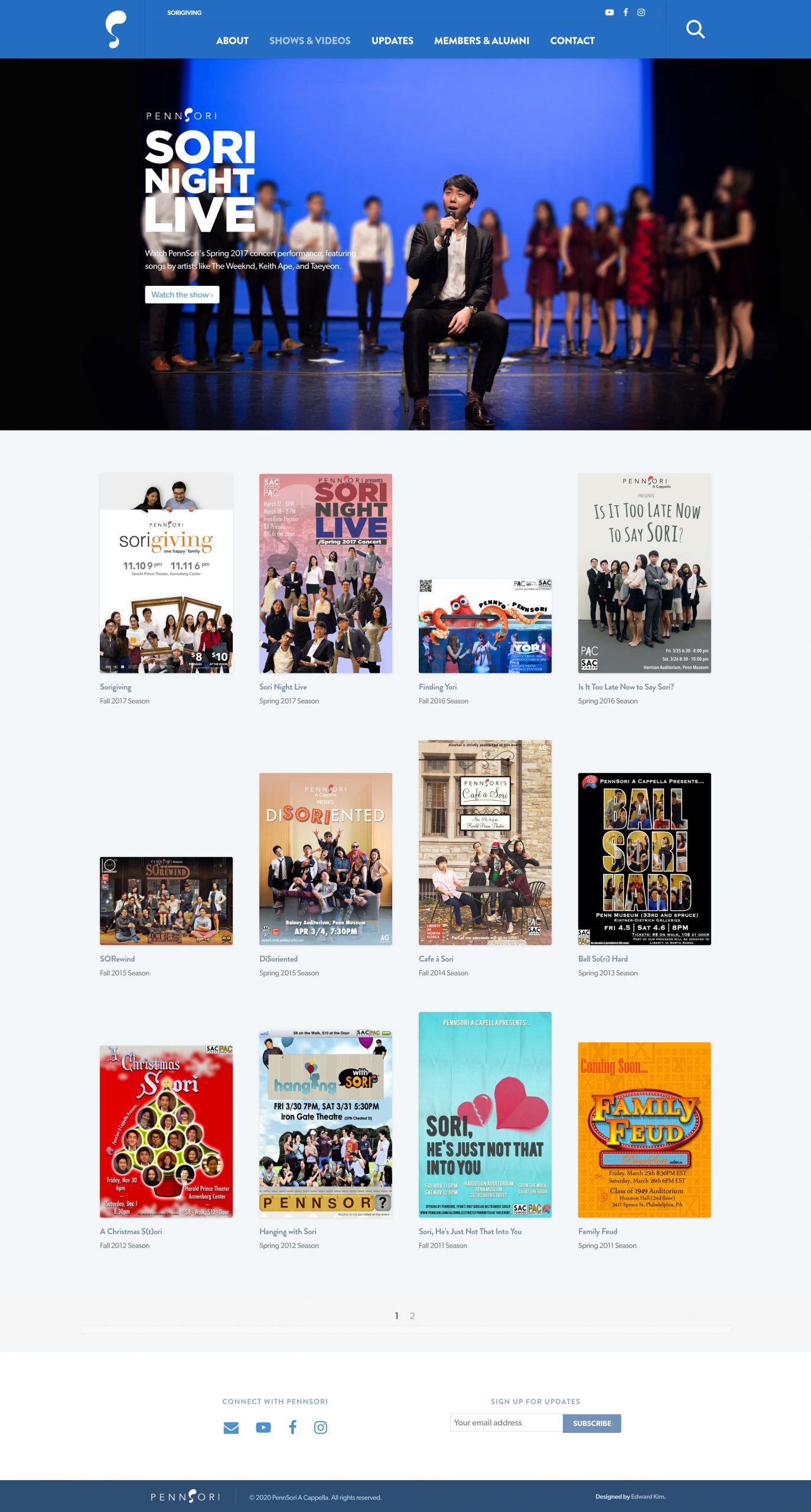
Task: Open the Finding Yori show card
Action: 485,626
